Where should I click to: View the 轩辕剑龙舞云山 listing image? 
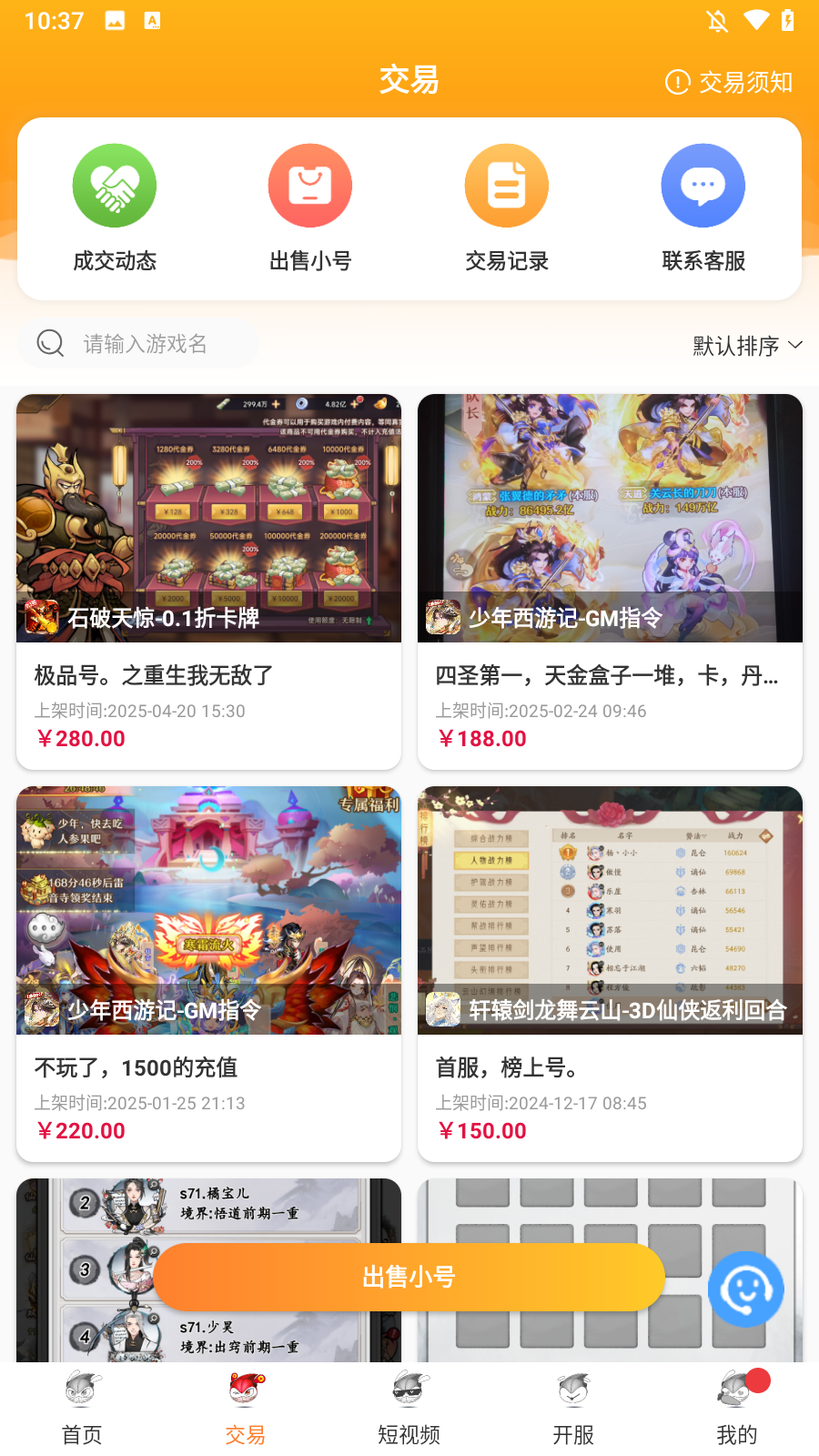[x=610, y=910]
